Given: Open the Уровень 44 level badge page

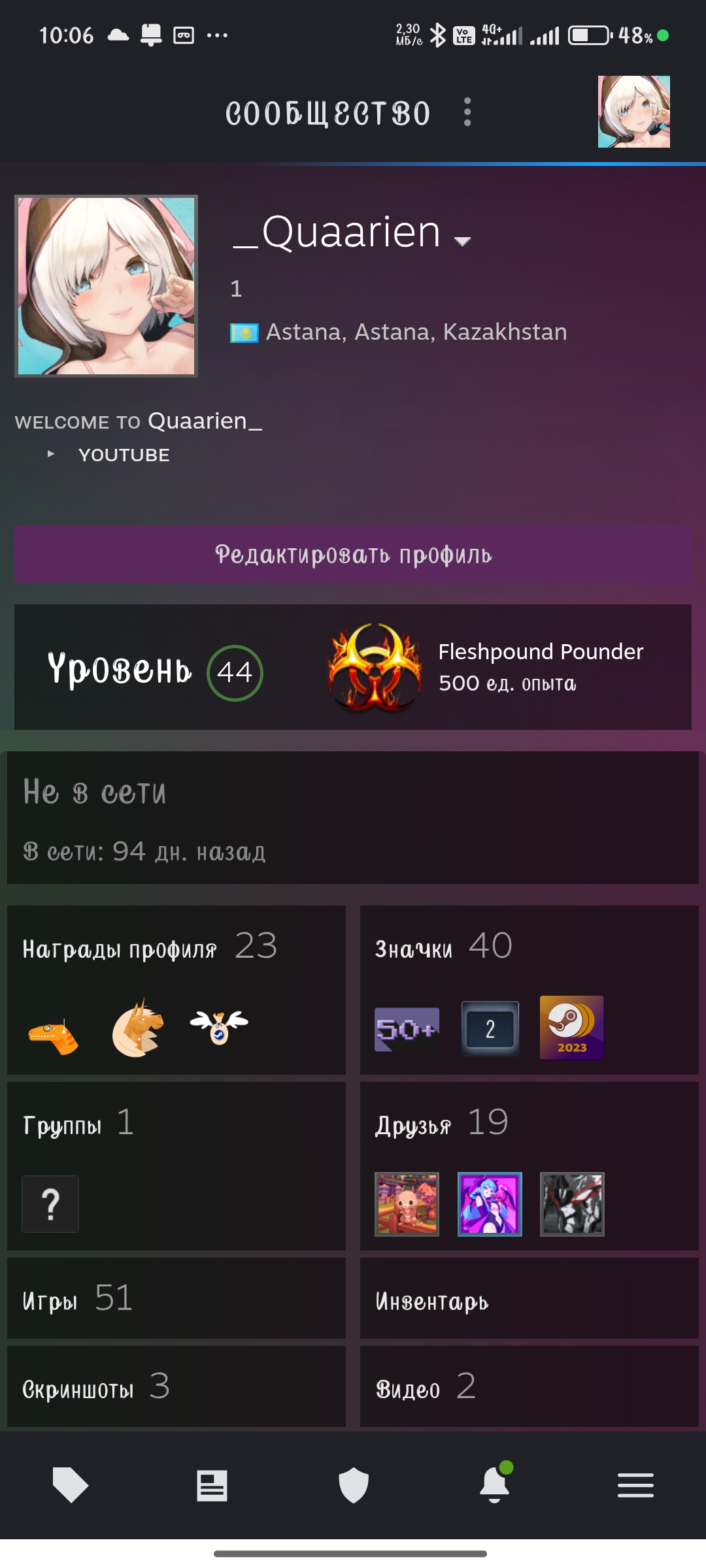Looking at the screenshot, I should (x=155, y=672).
